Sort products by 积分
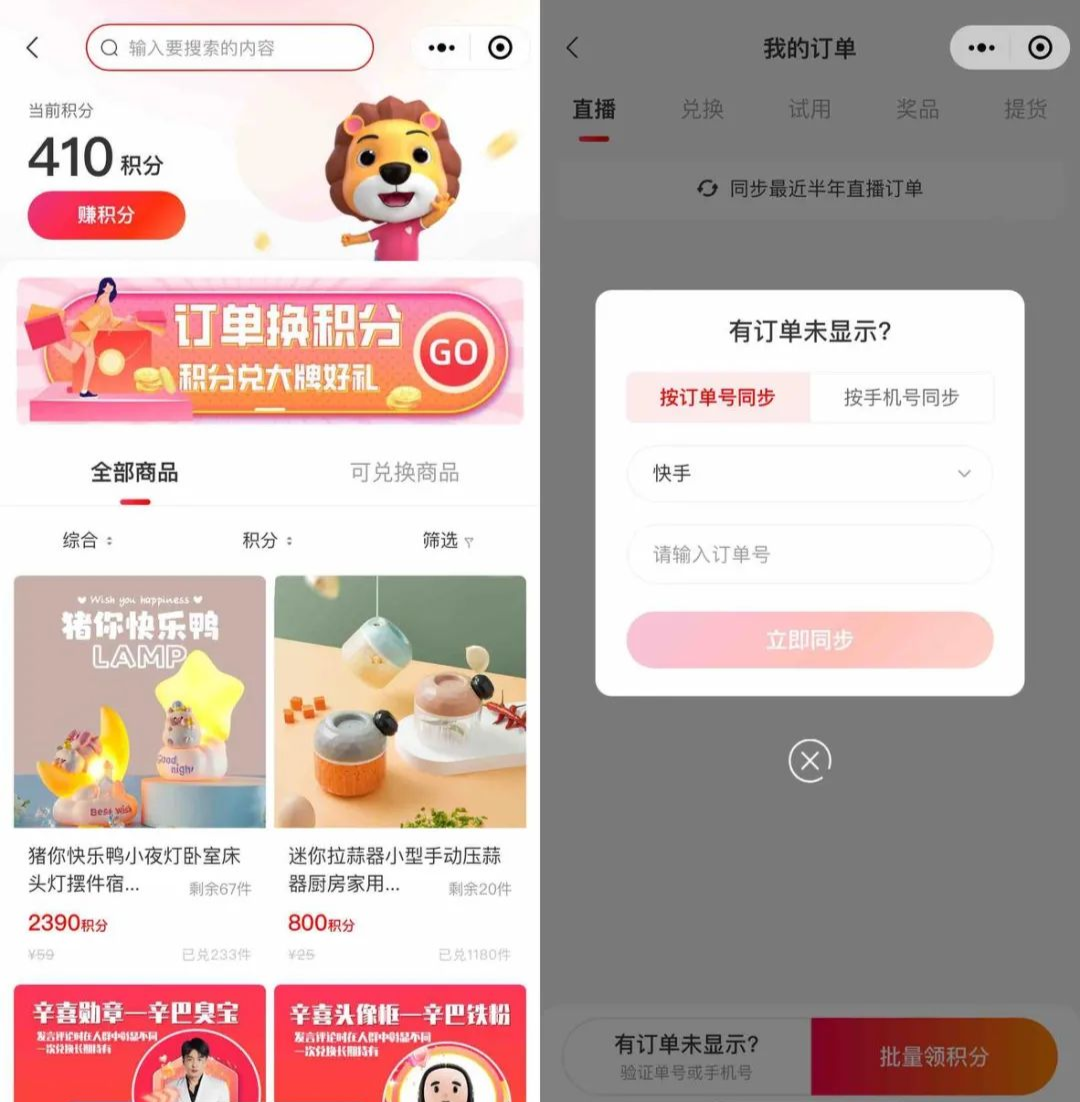 click(x=267, y=540)
